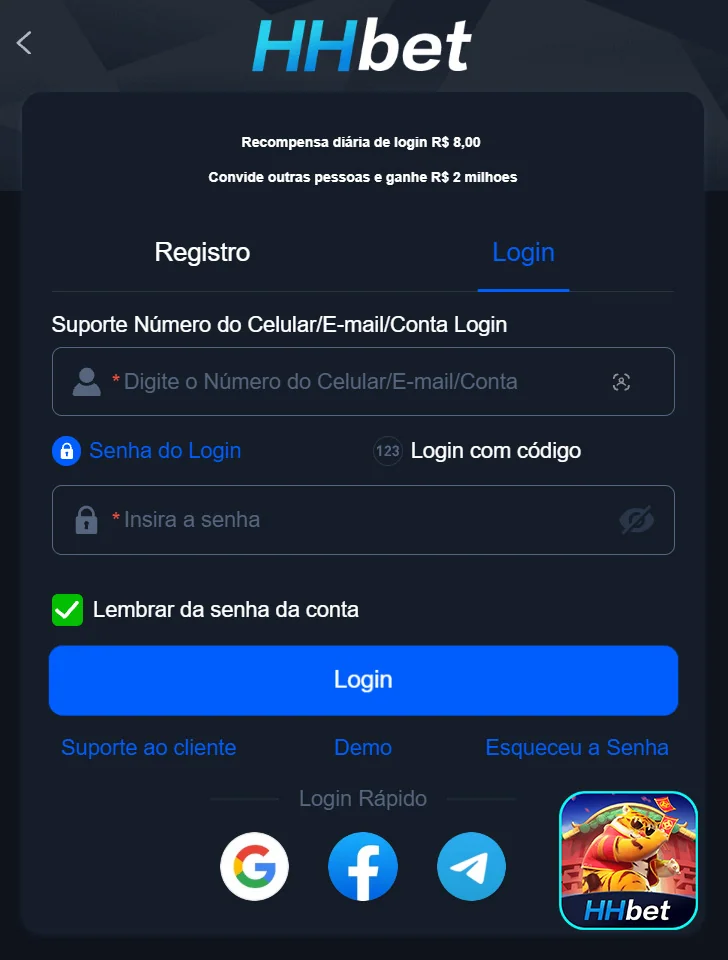Contact Suporte ao cliente
The height and width of the screenshot is (960, 728).
[x=148, y=747]
